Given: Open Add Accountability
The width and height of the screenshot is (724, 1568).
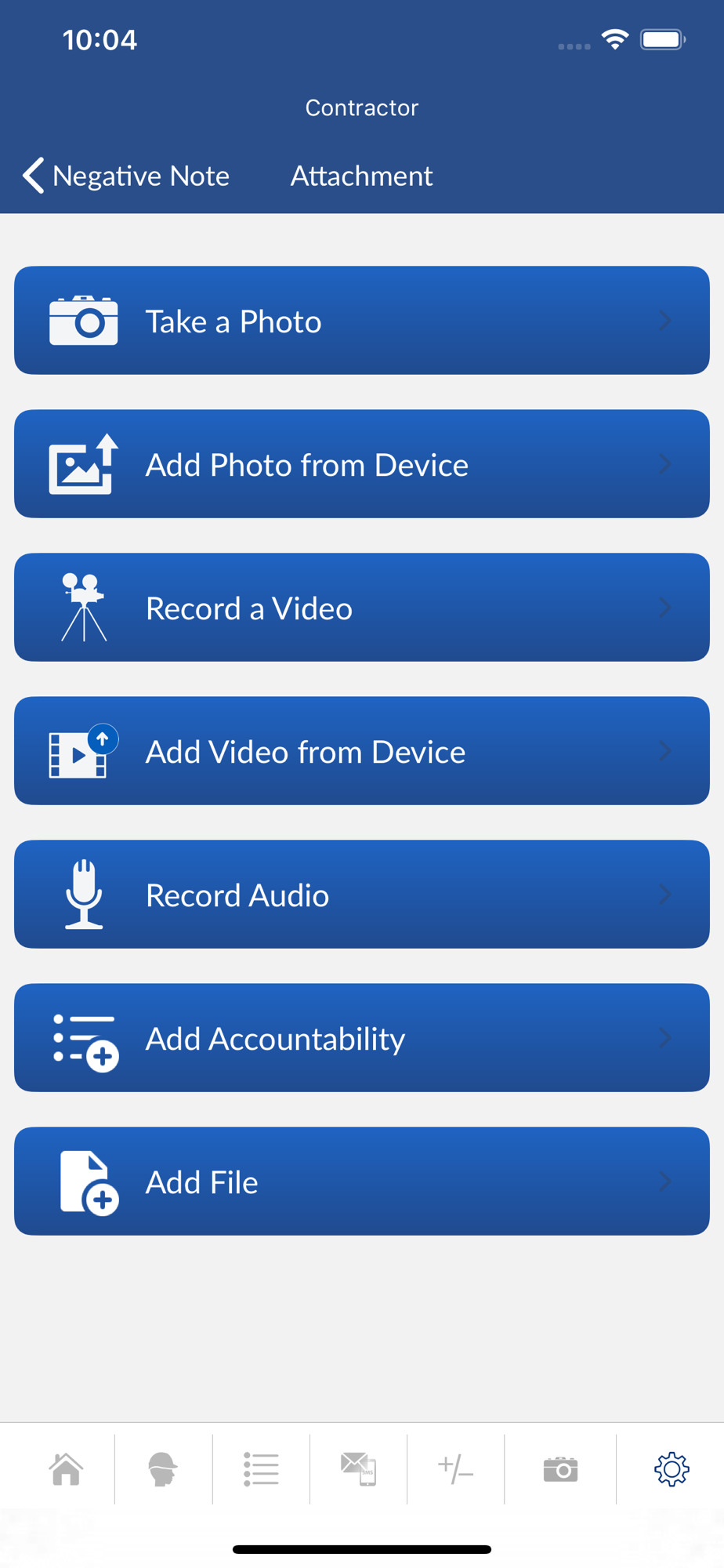Looking at the screenshot, I should point(361,1038).
